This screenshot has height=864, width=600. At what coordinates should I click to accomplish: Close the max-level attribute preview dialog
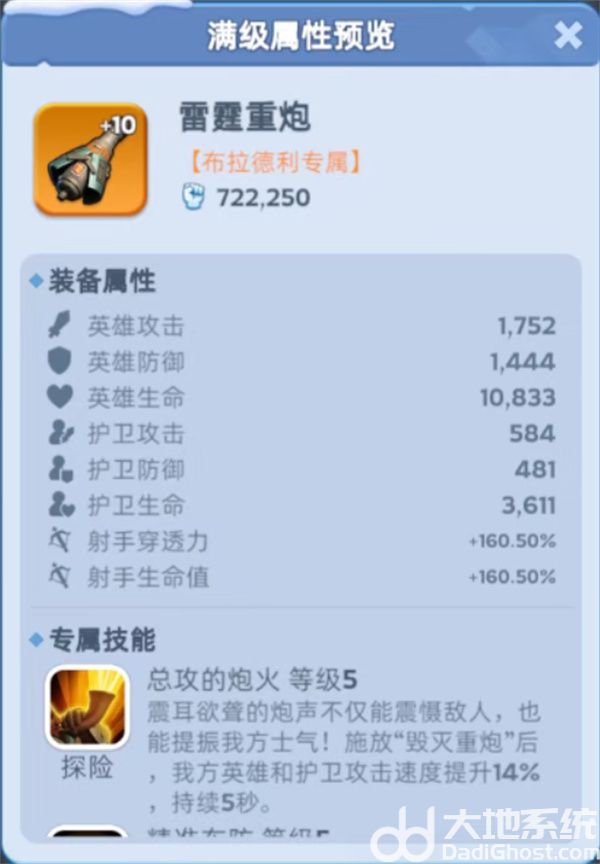tap(568, 36)
